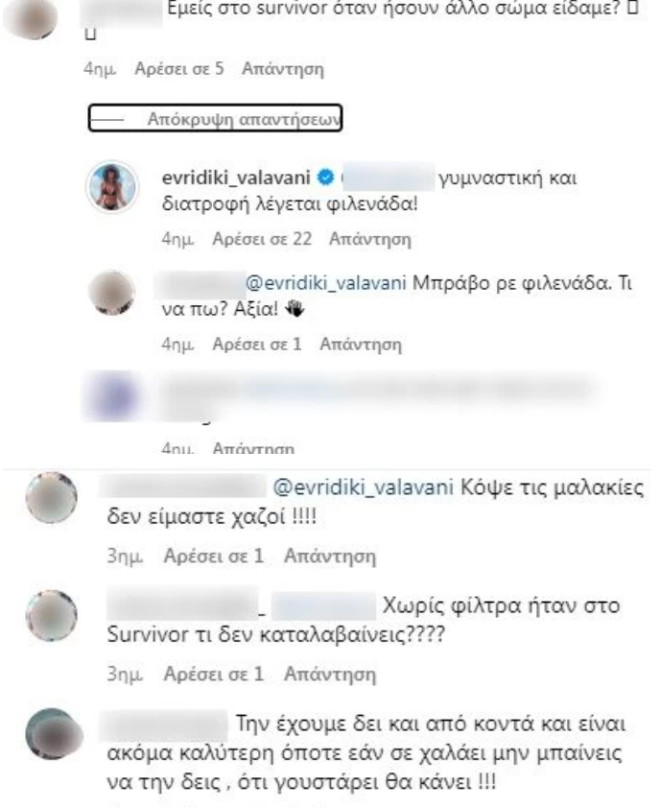Image resolution: width=660 pixels, height=808 pixels.
Task: Reply to the γυμναστική και διατροφή comment
Action: click(x=369, y=240)
